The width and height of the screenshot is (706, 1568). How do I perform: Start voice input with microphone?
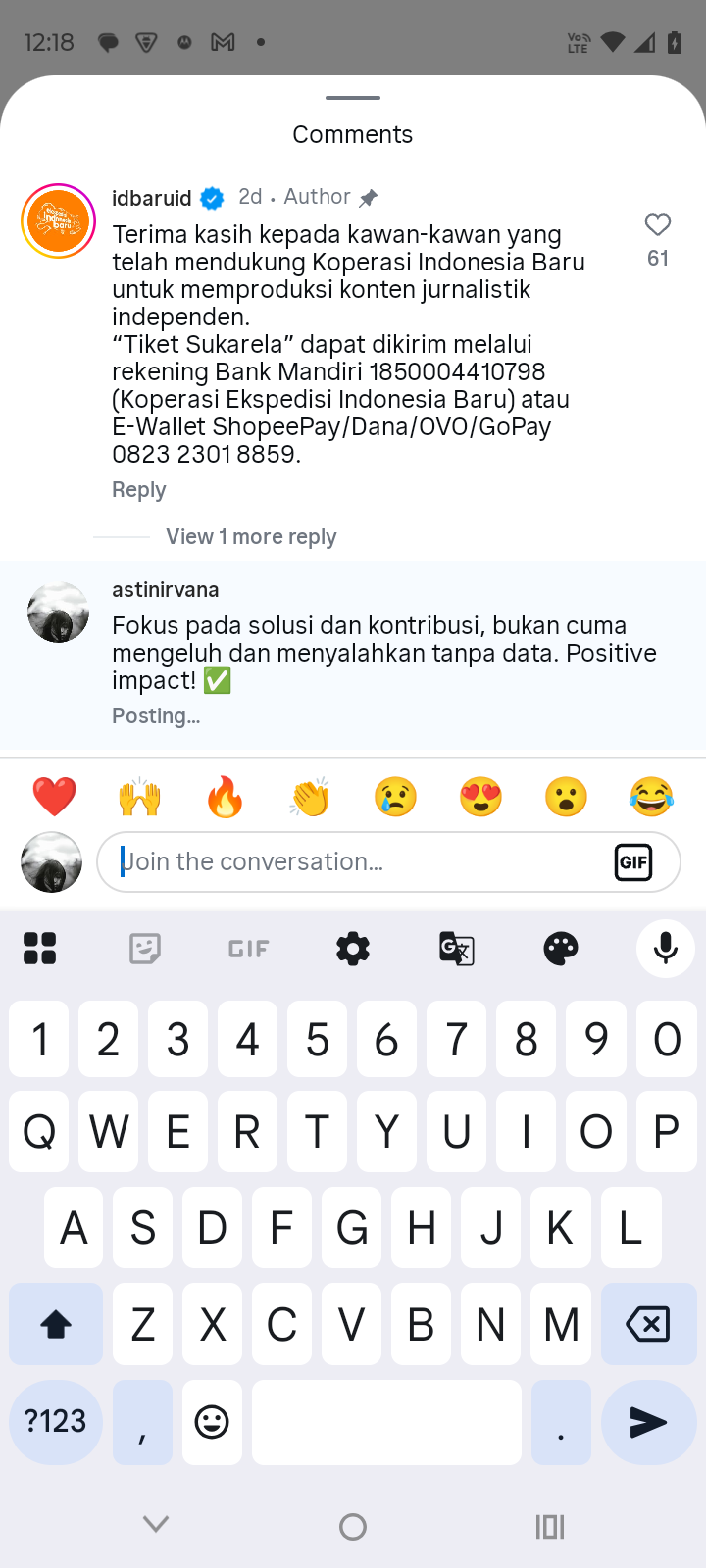point(665,948)
